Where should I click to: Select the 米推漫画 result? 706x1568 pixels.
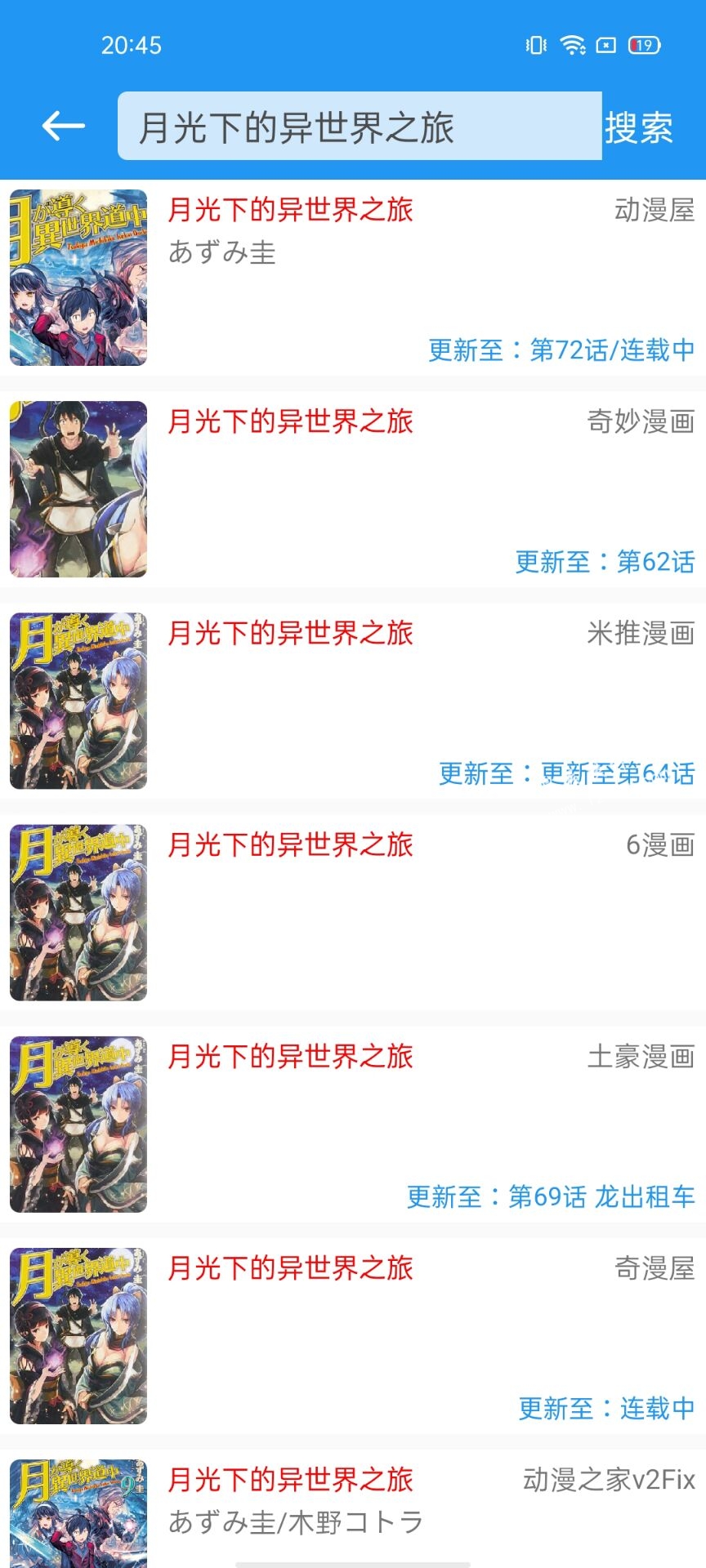353,701
